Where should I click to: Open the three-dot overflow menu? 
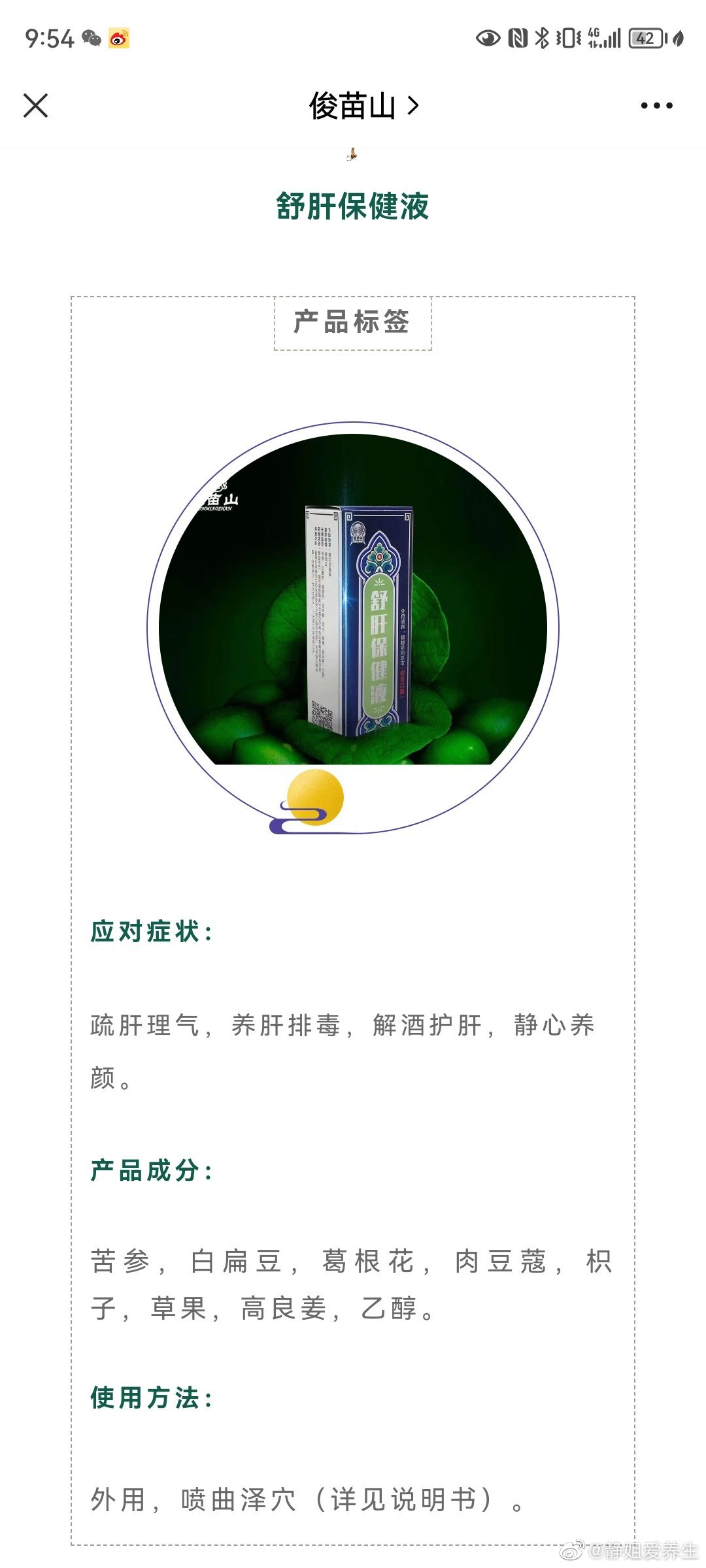tap(656, 105)
